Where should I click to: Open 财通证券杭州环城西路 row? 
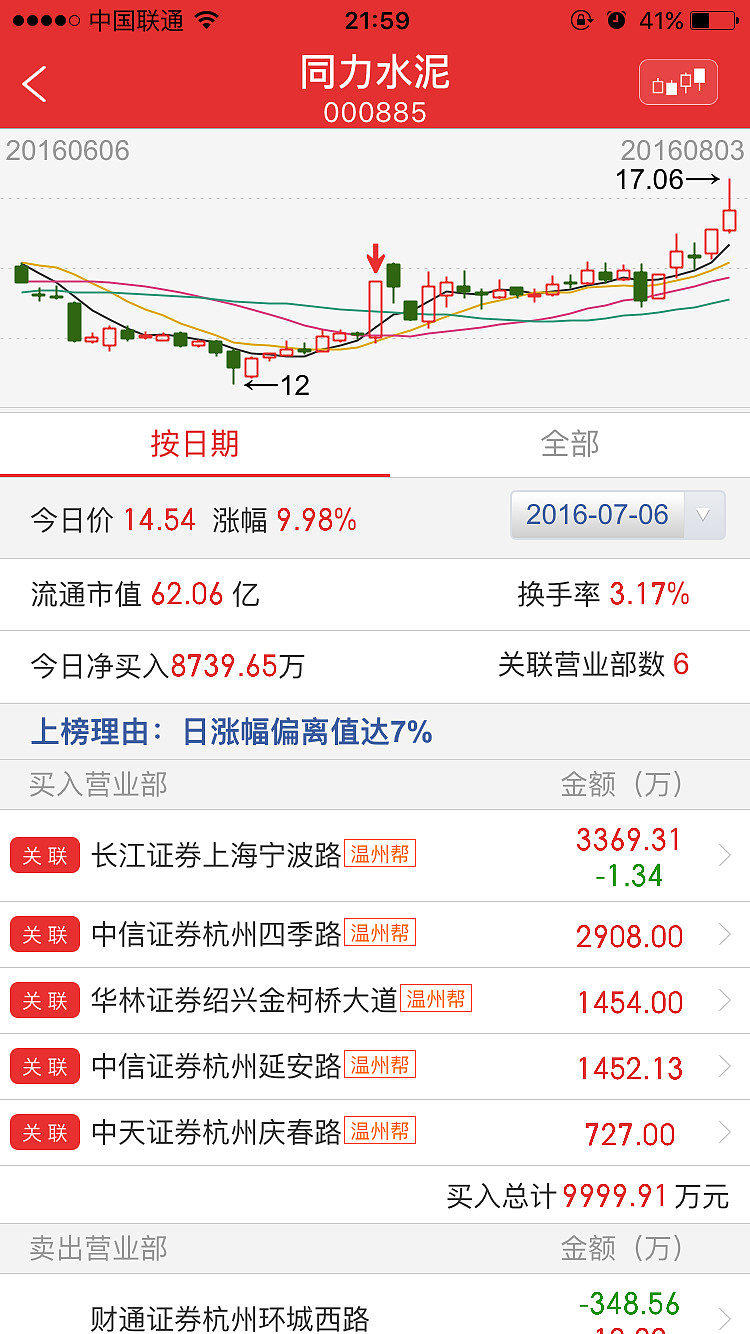point(375,1305)
